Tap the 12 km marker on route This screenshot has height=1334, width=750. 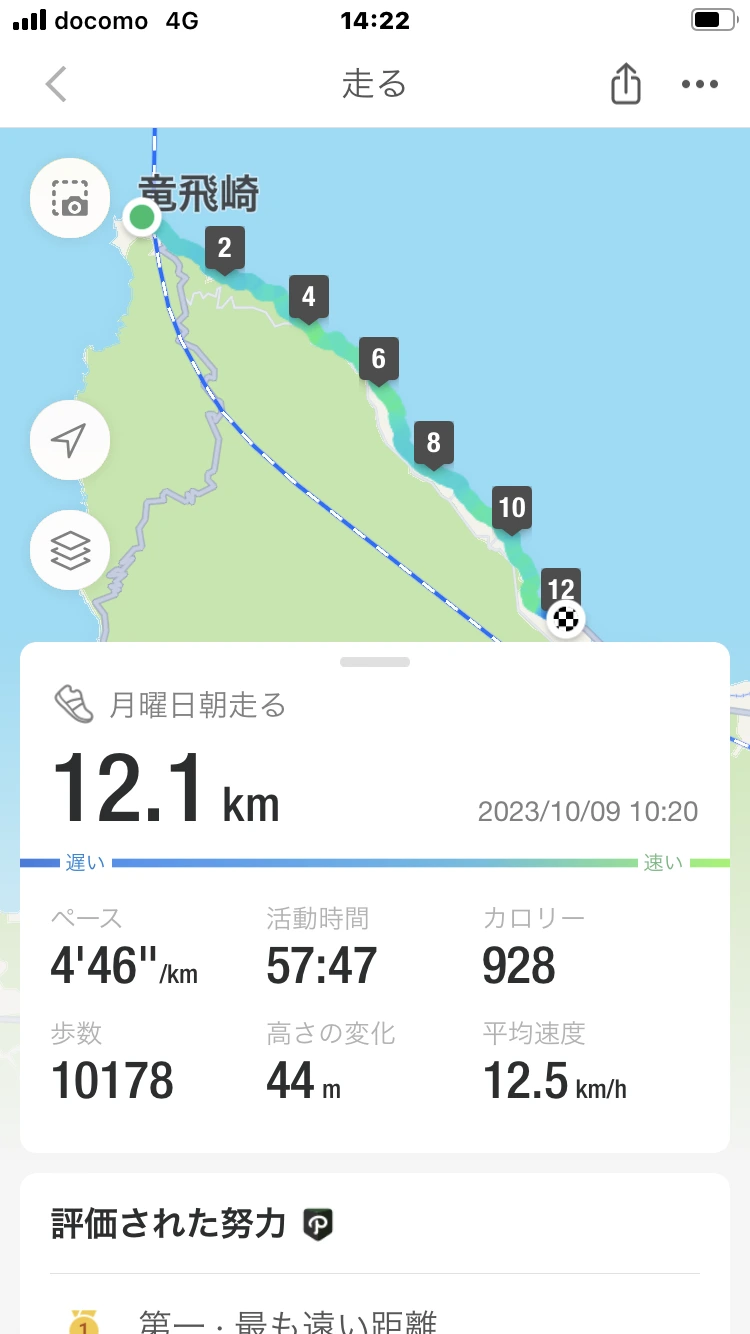point(561,589)
